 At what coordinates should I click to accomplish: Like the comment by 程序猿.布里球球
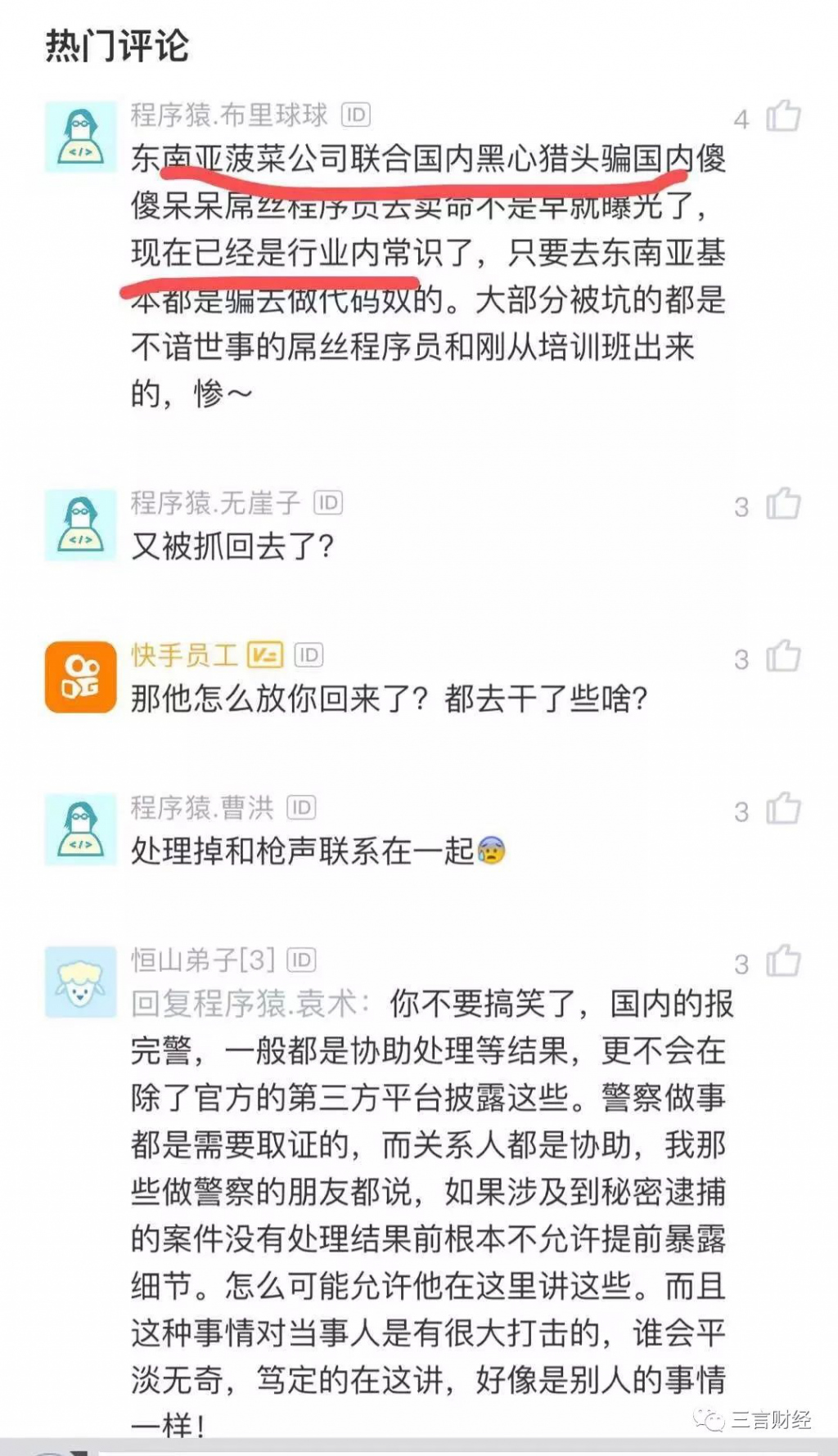[782, 116]
